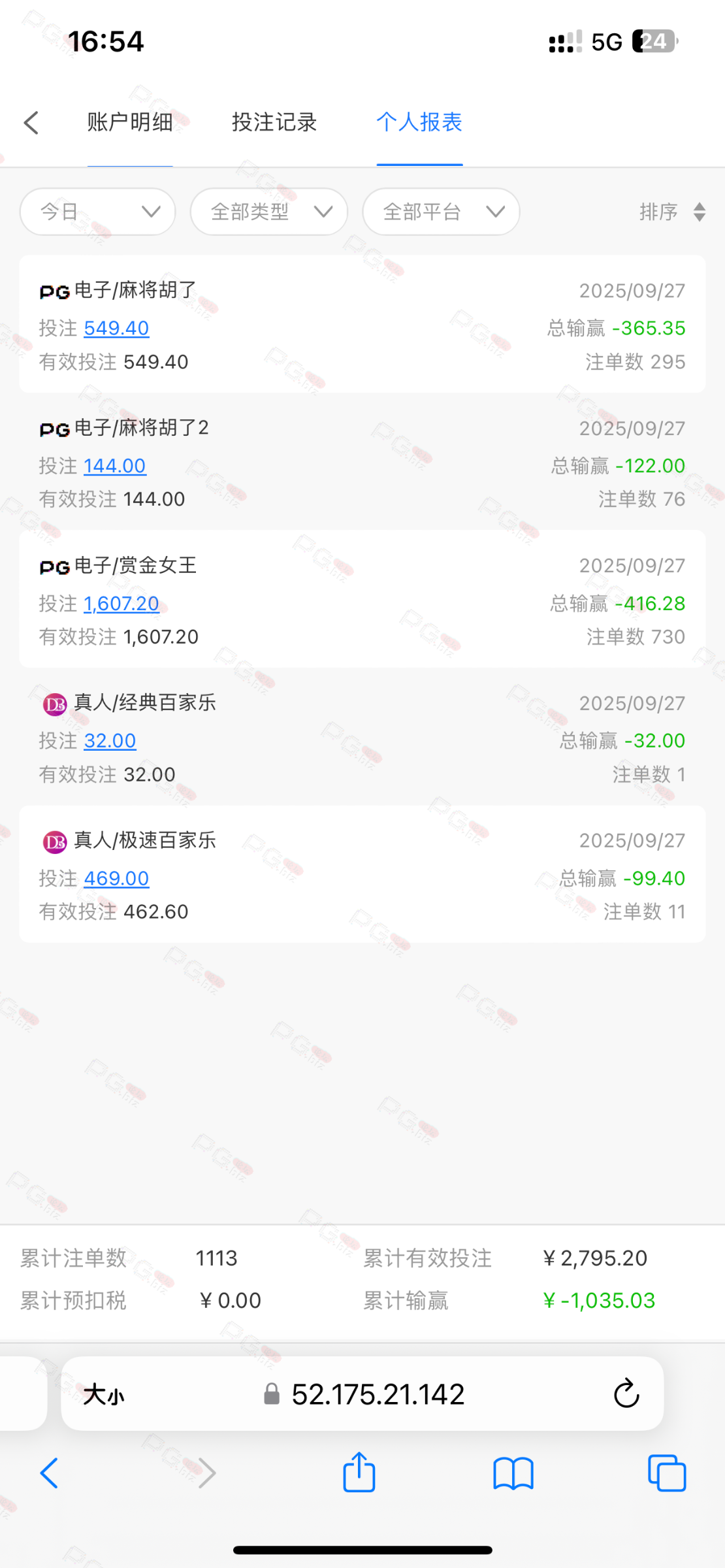Viewport: 725px width, 1568px height.
Task: Share this page from the Safari toolbar
Action: (x=359, y=1473)
